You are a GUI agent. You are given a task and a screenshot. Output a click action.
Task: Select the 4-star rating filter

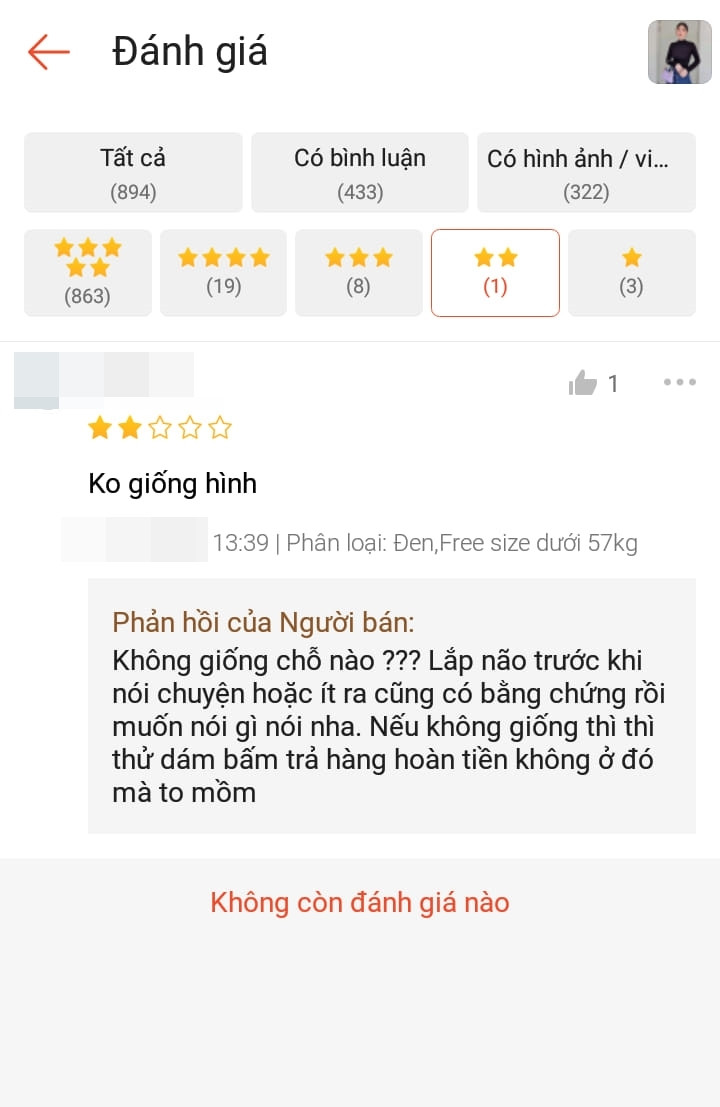pos(223,272)
